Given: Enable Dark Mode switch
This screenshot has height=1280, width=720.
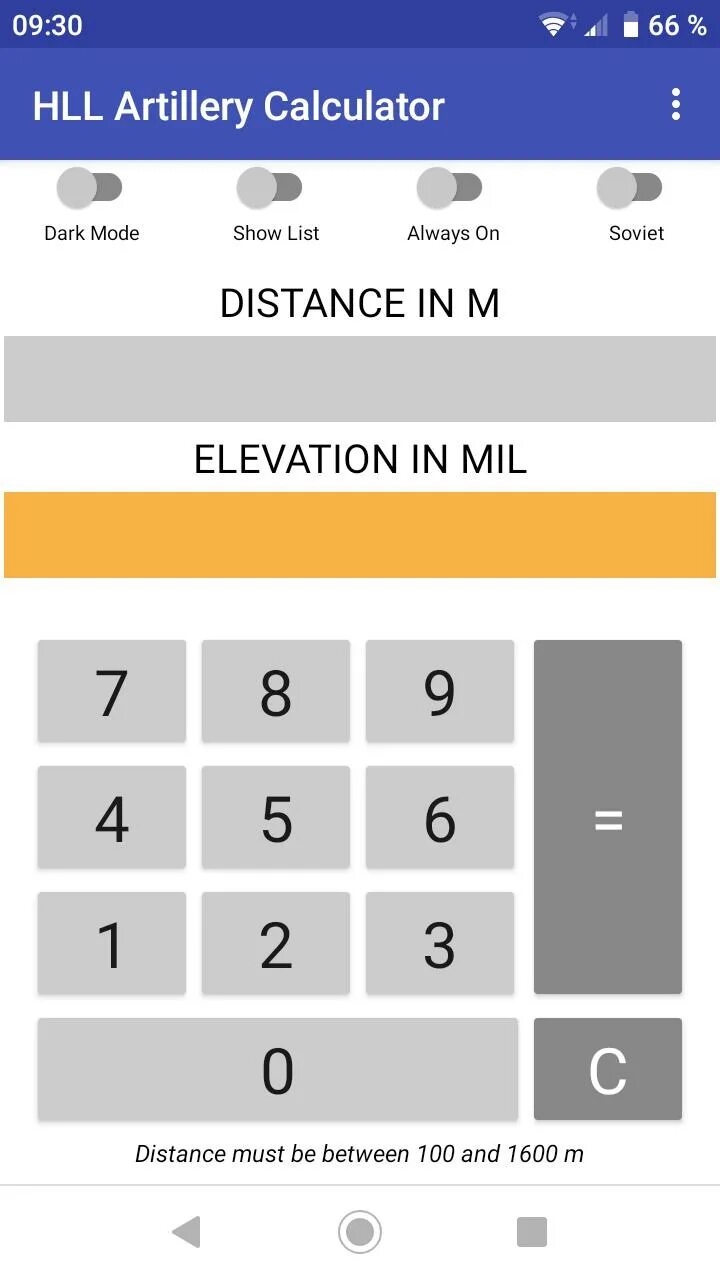Looking at the screenshot, I should [x=90, y=187].
